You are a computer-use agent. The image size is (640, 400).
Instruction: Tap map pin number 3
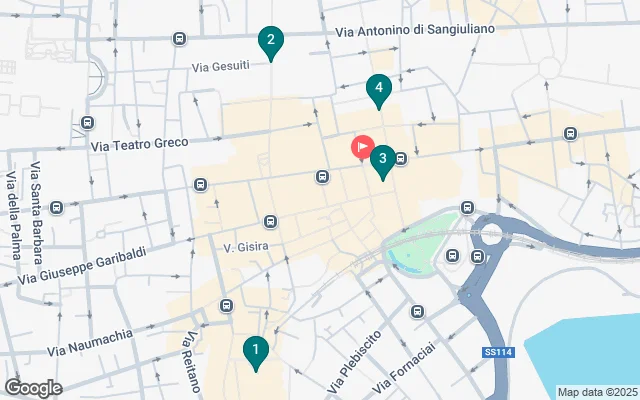click(x=382, y=159)
